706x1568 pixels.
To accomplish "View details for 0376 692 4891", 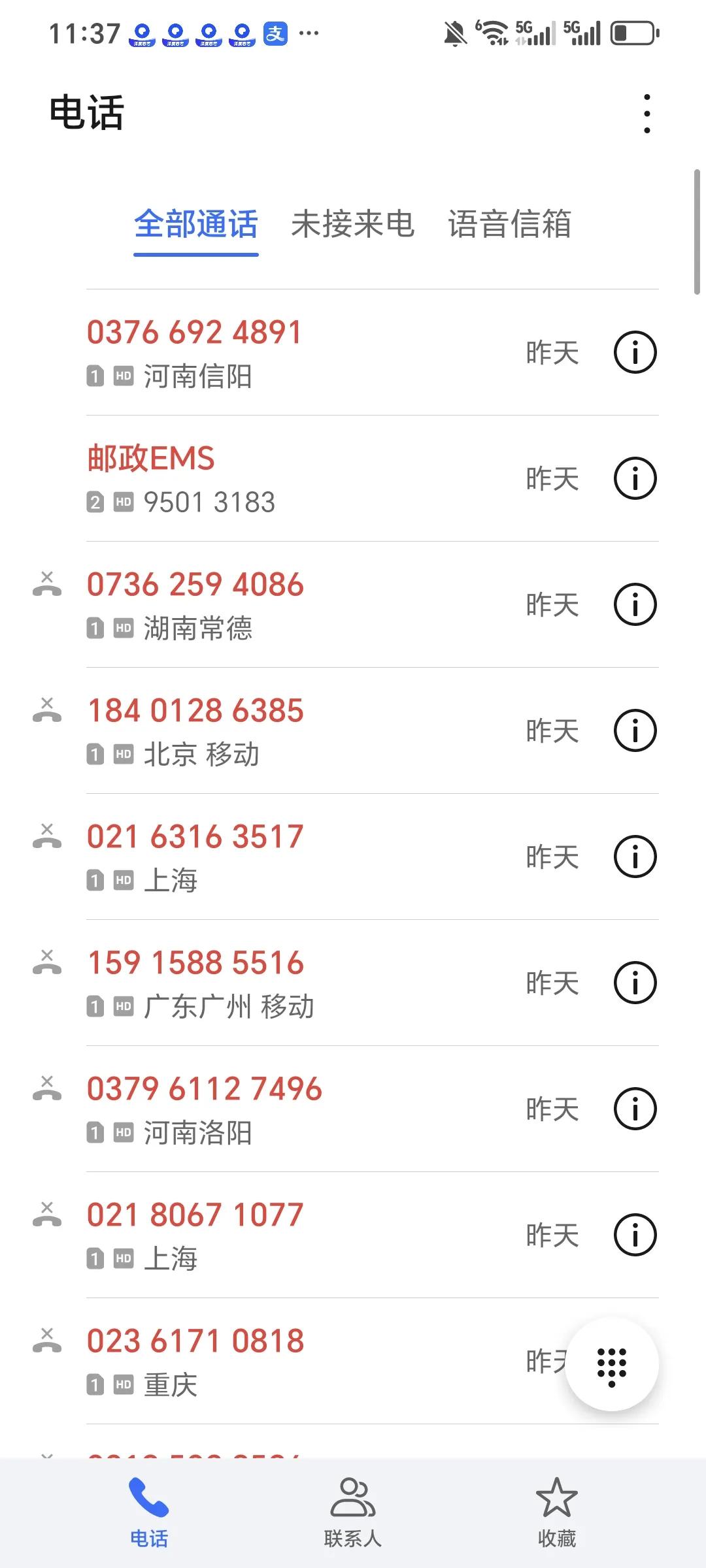I will click(x=635, y=353).
